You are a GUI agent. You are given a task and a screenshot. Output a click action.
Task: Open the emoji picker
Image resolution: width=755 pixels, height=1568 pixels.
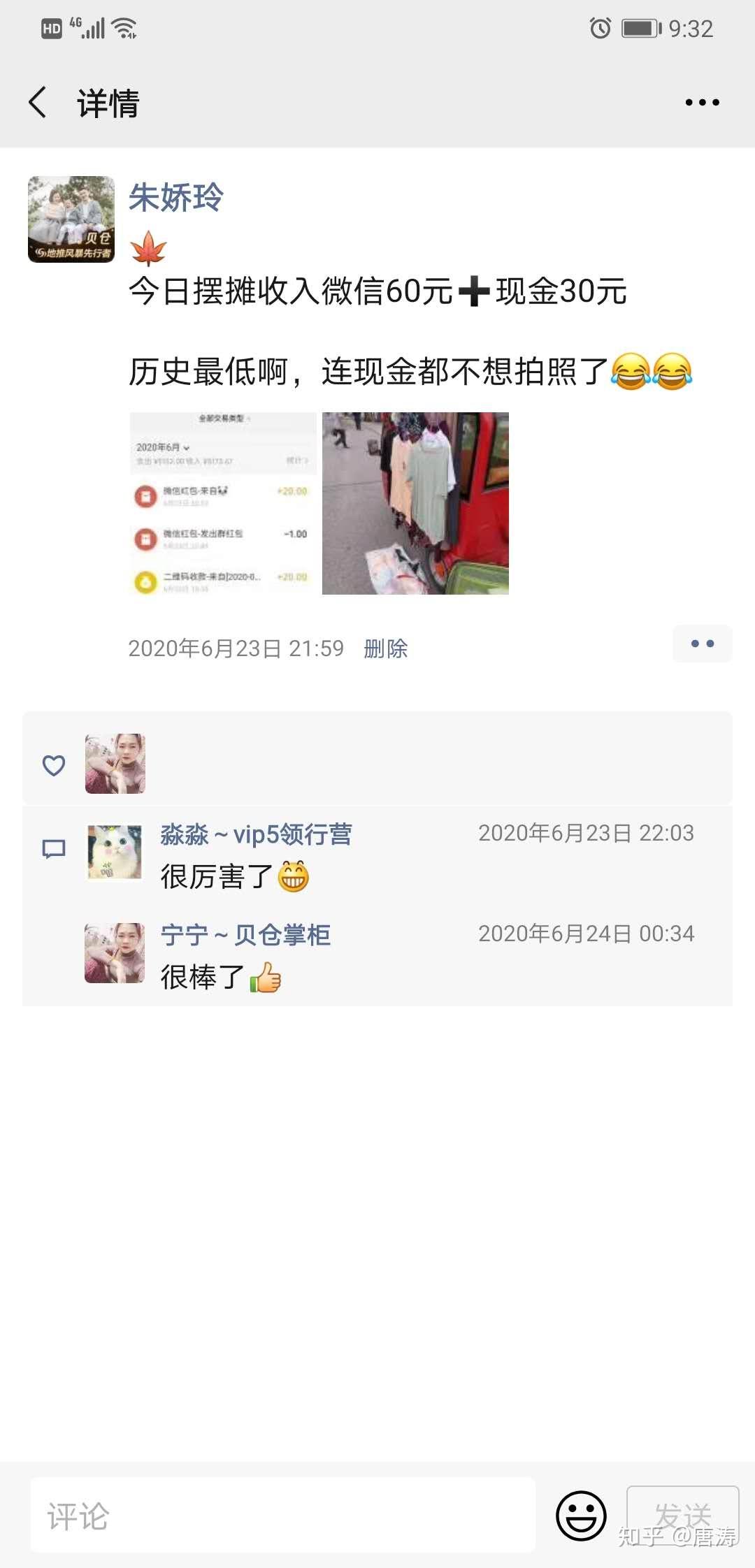point(580,1515)
